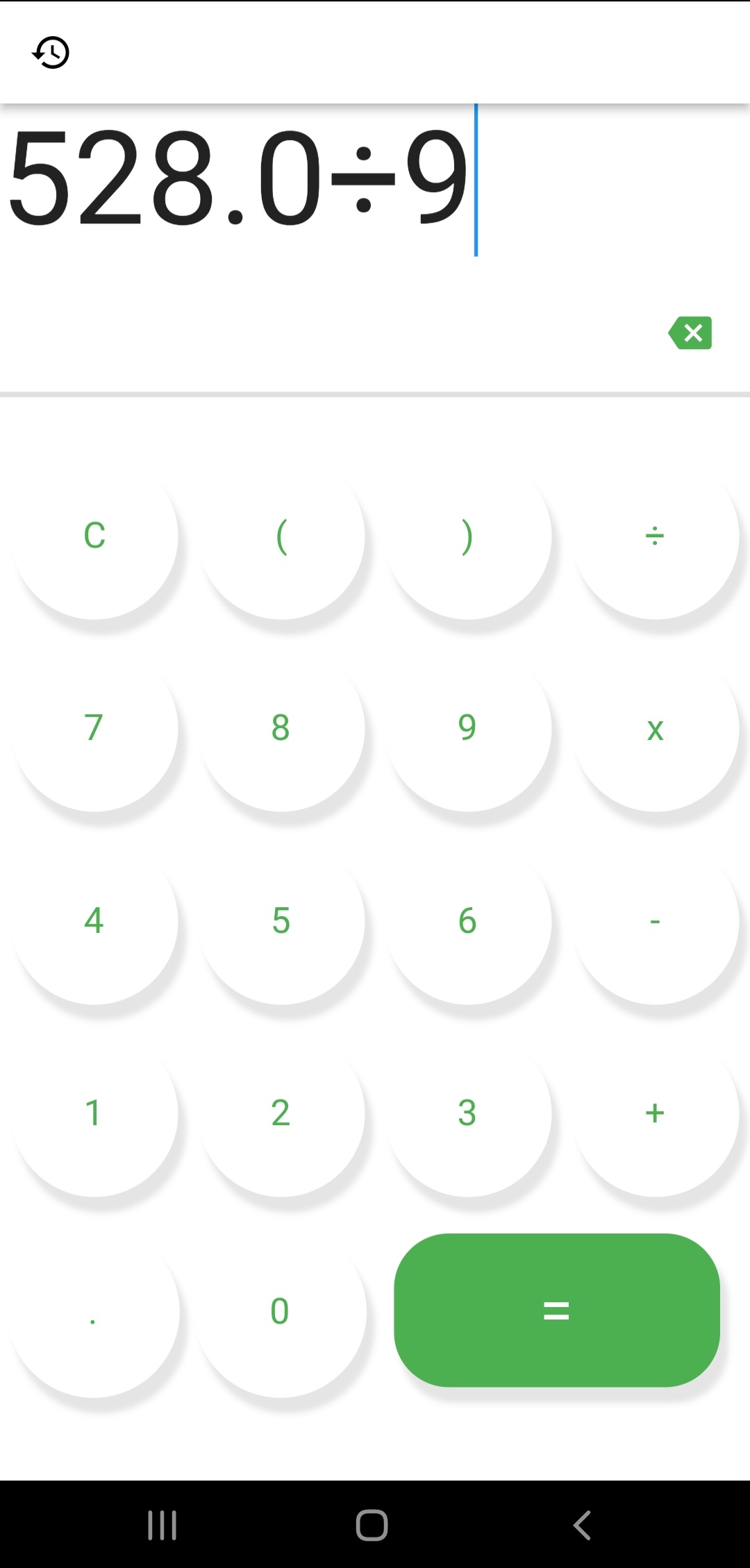This screenshot has width=750, height=1568.
Task: Clear the expression with the C key
Action: point(94,535)
